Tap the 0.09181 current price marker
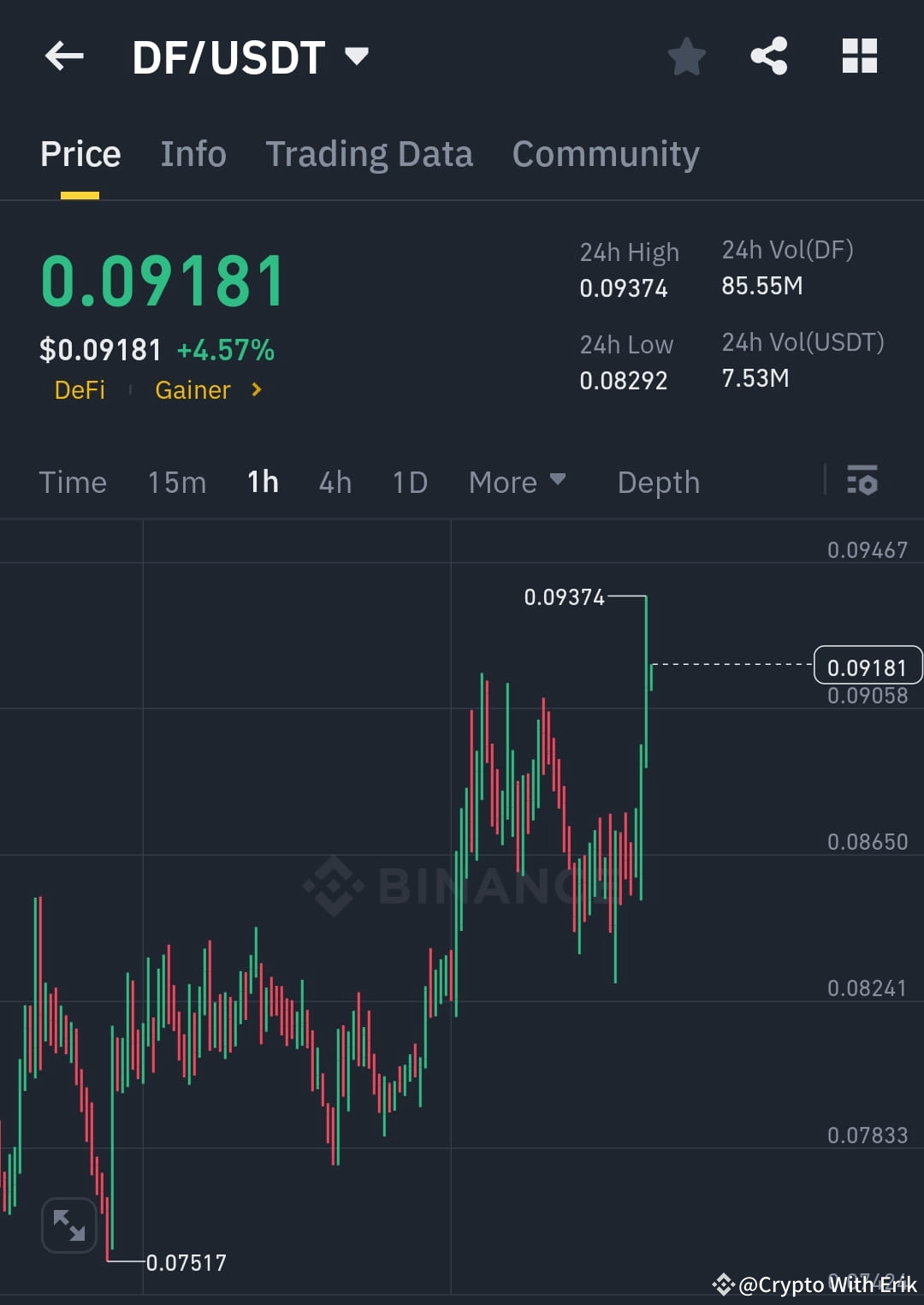The height and width of the screenshot is (1305, 924). 868,666
